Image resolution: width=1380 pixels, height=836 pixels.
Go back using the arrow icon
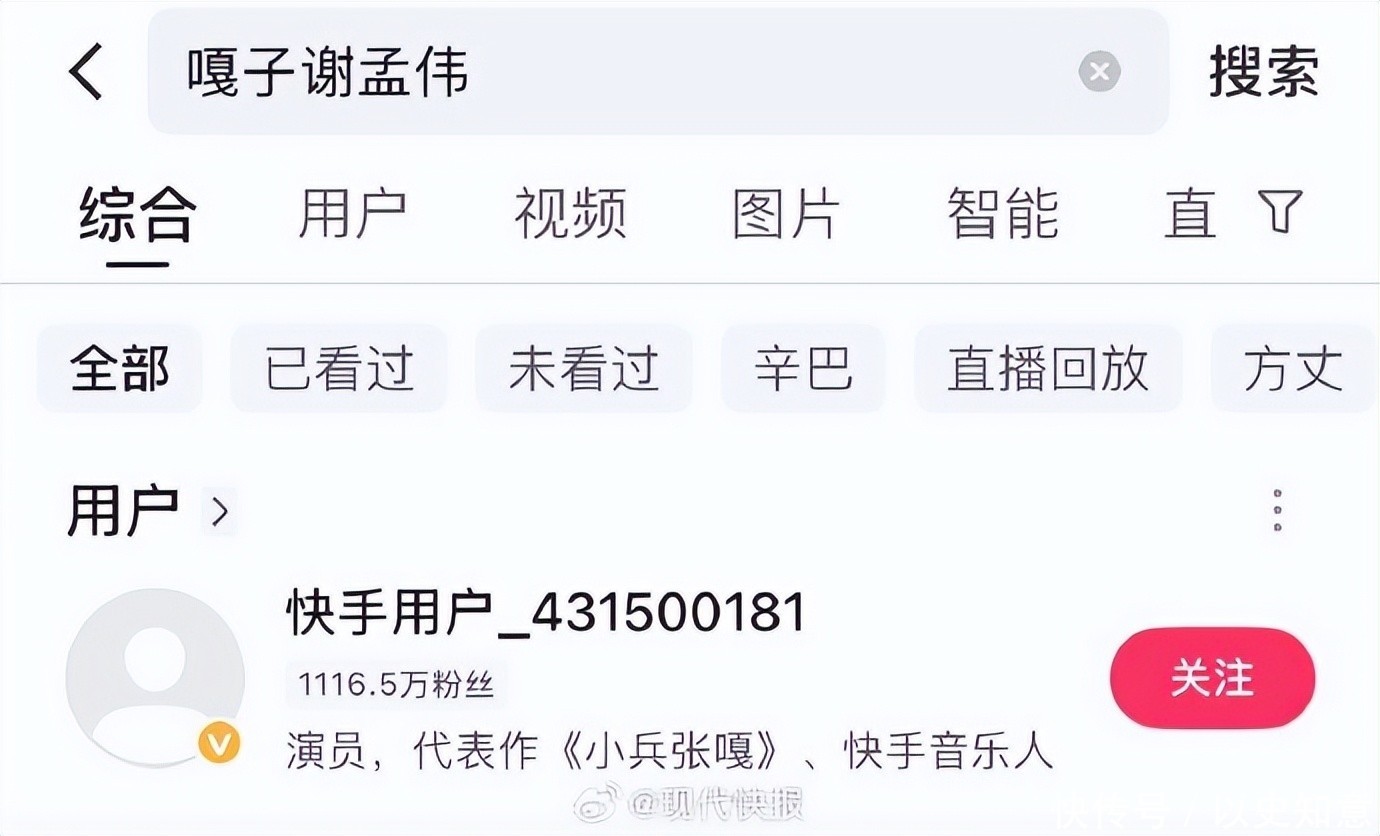[x=86, y=72]
